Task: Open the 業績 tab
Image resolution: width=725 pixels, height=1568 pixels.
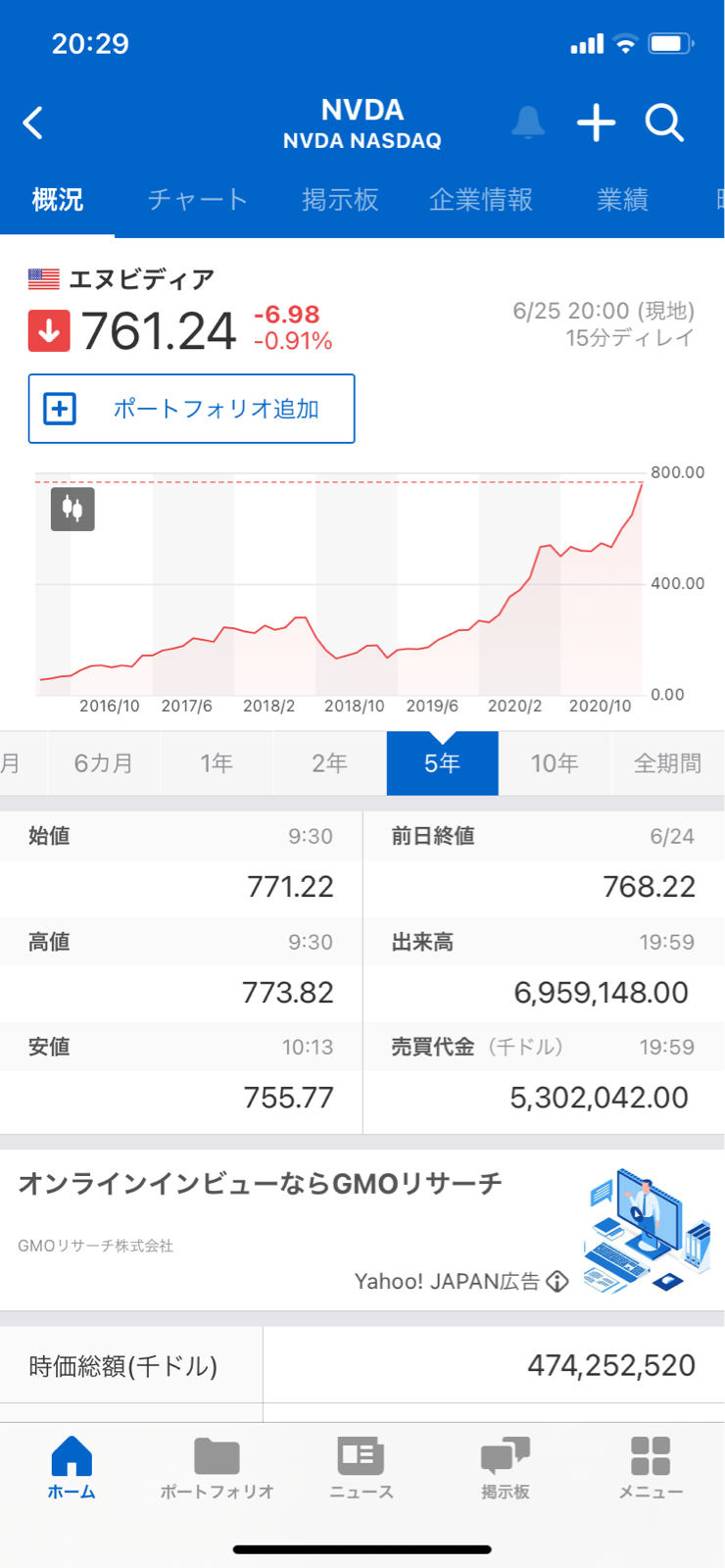Action: 622,200
